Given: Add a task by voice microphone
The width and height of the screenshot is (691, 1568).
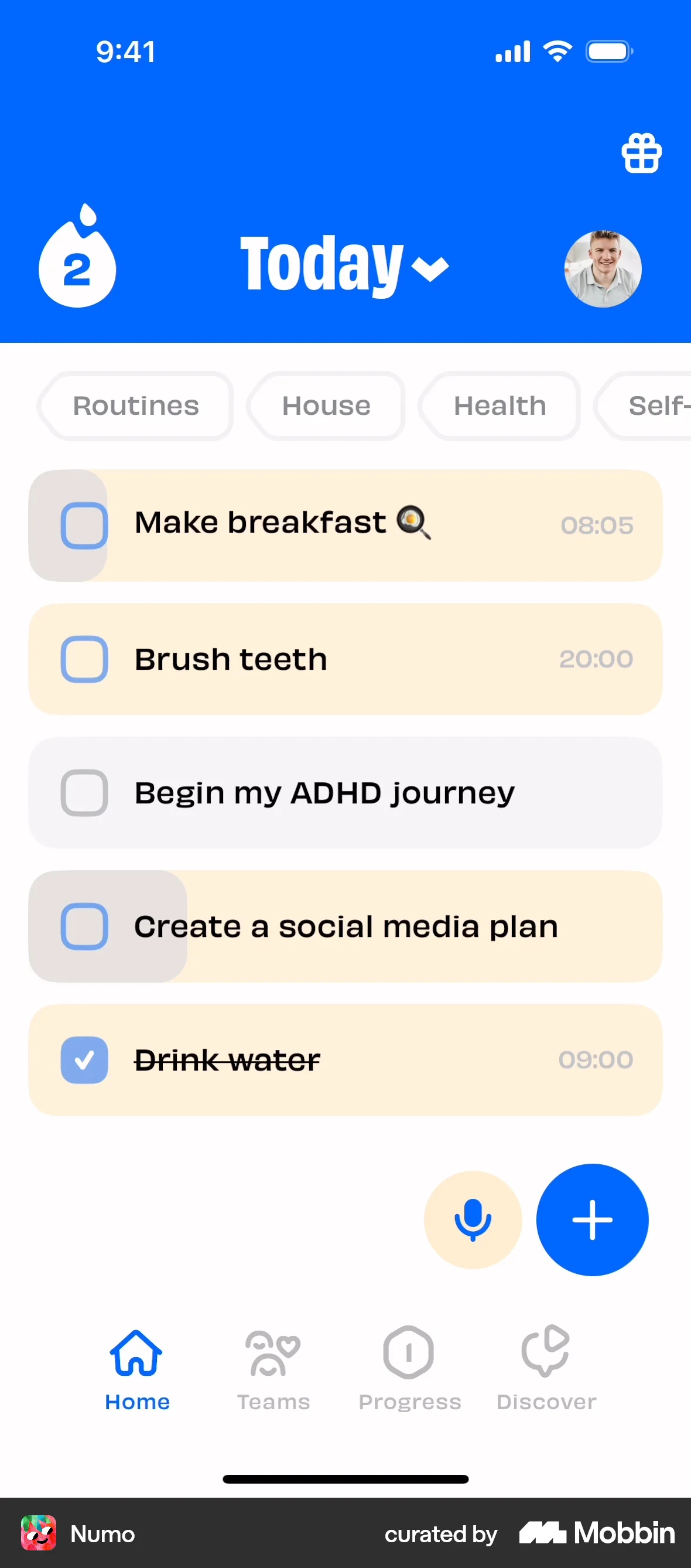Looking at the screenshot, I should (473, 1220).
